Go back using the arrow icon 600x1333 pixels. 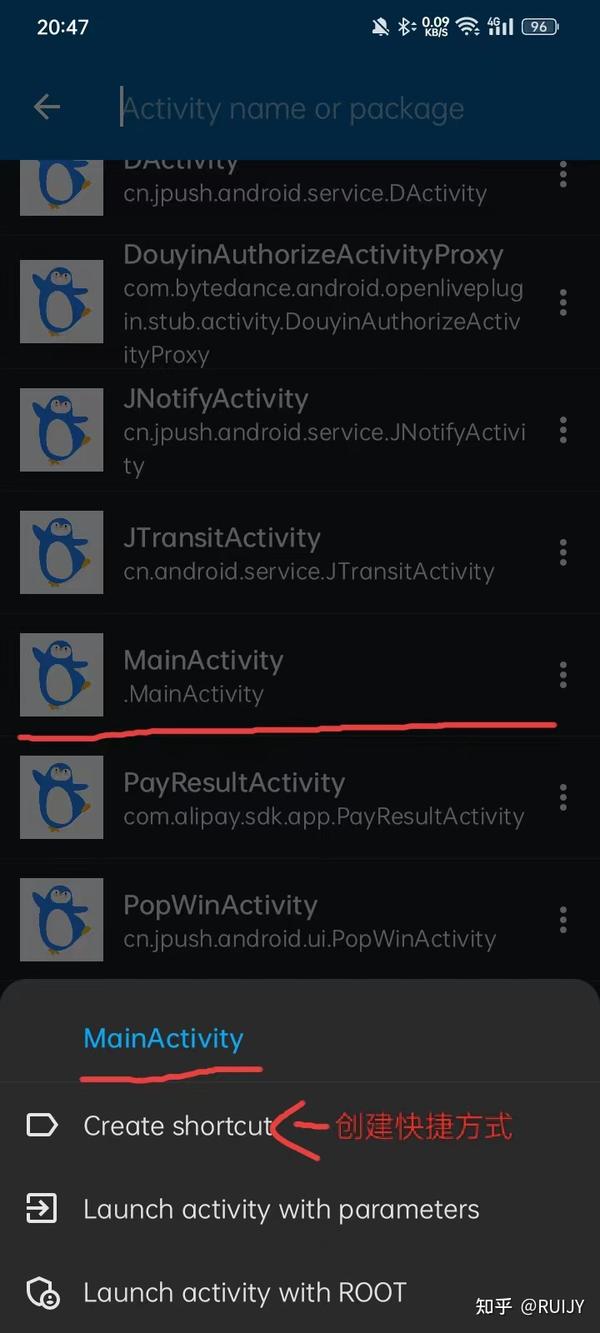point(47,108)
